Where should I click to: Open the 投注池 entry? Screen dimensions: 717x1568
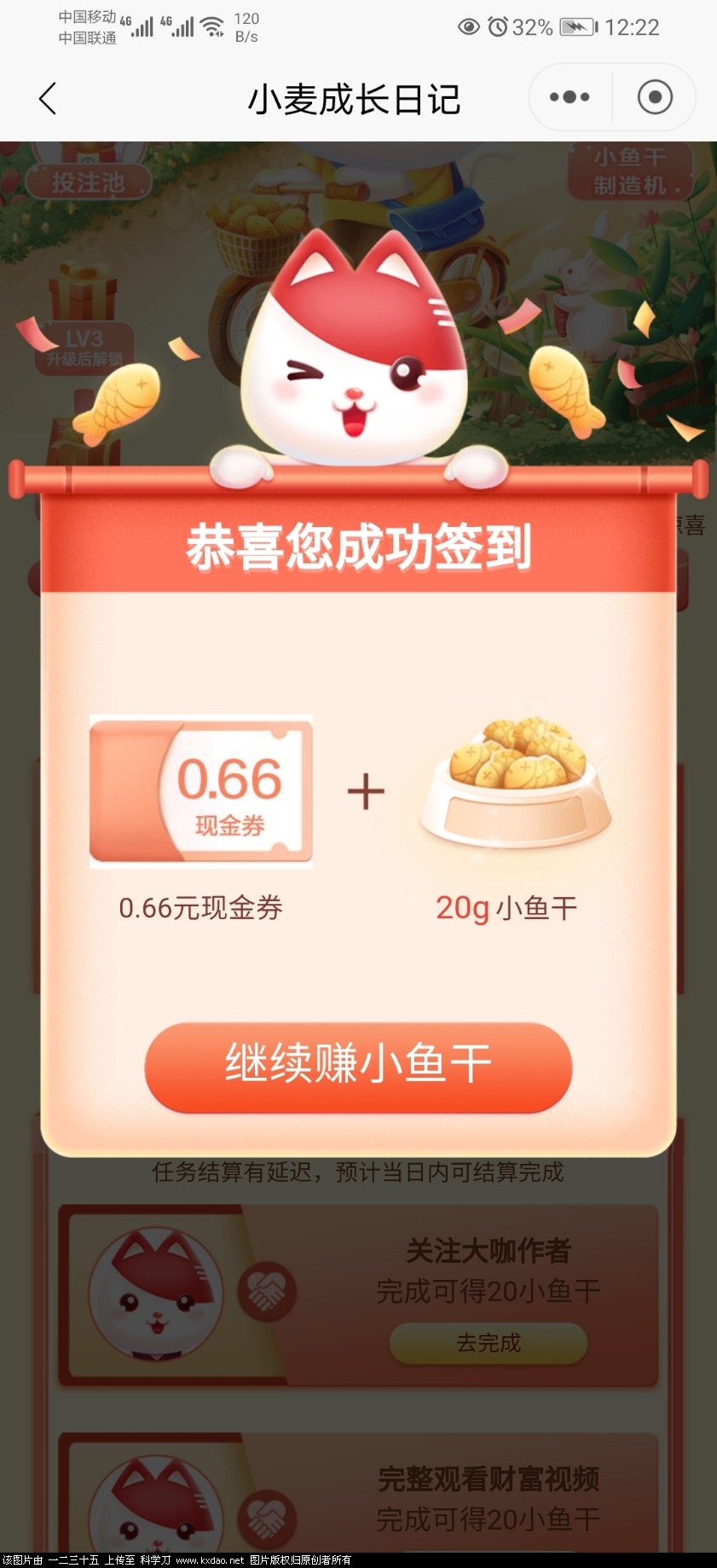[89, 180]
